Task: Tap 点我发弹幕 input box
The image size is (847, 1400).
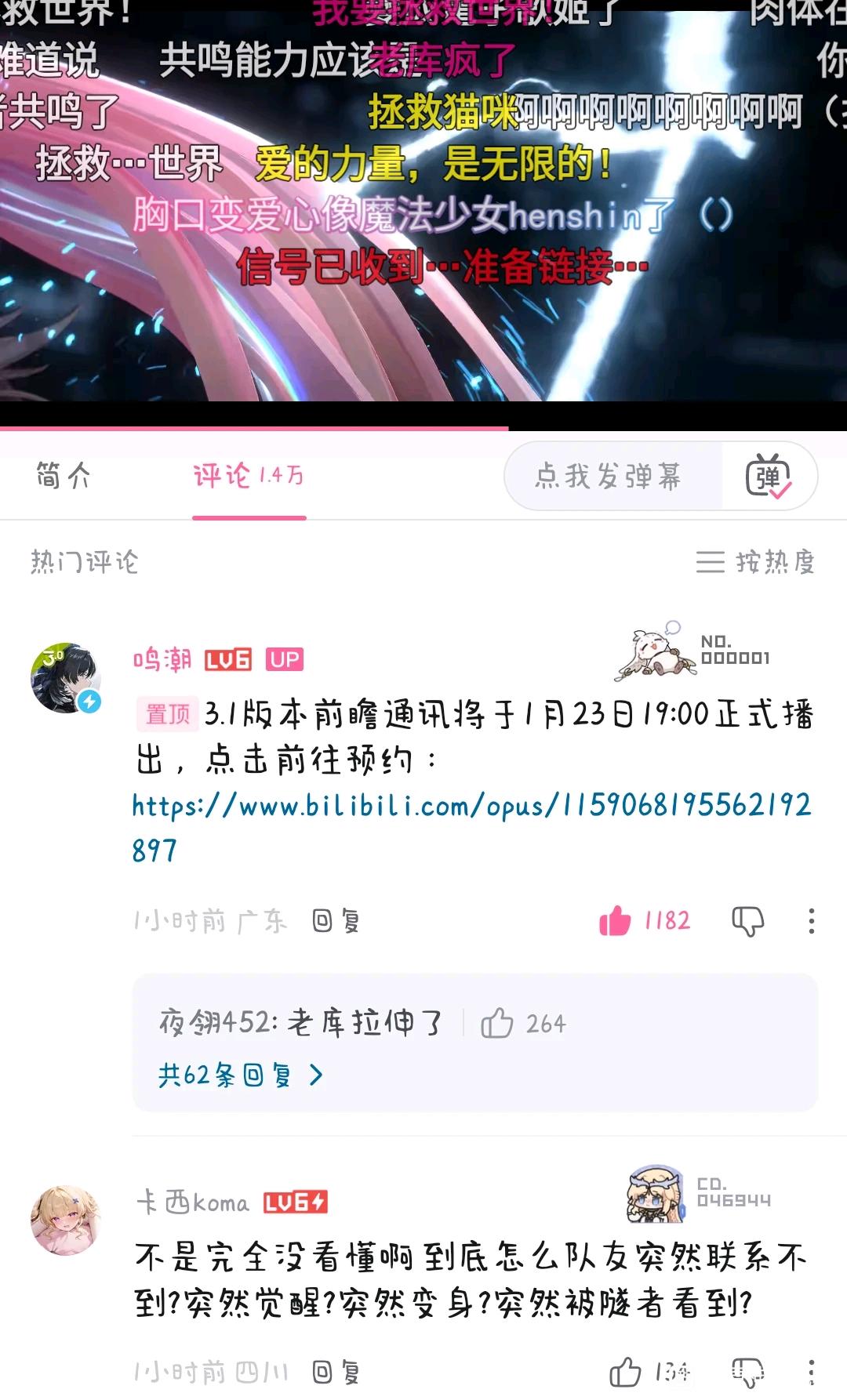Action: [x=609, y=476]
